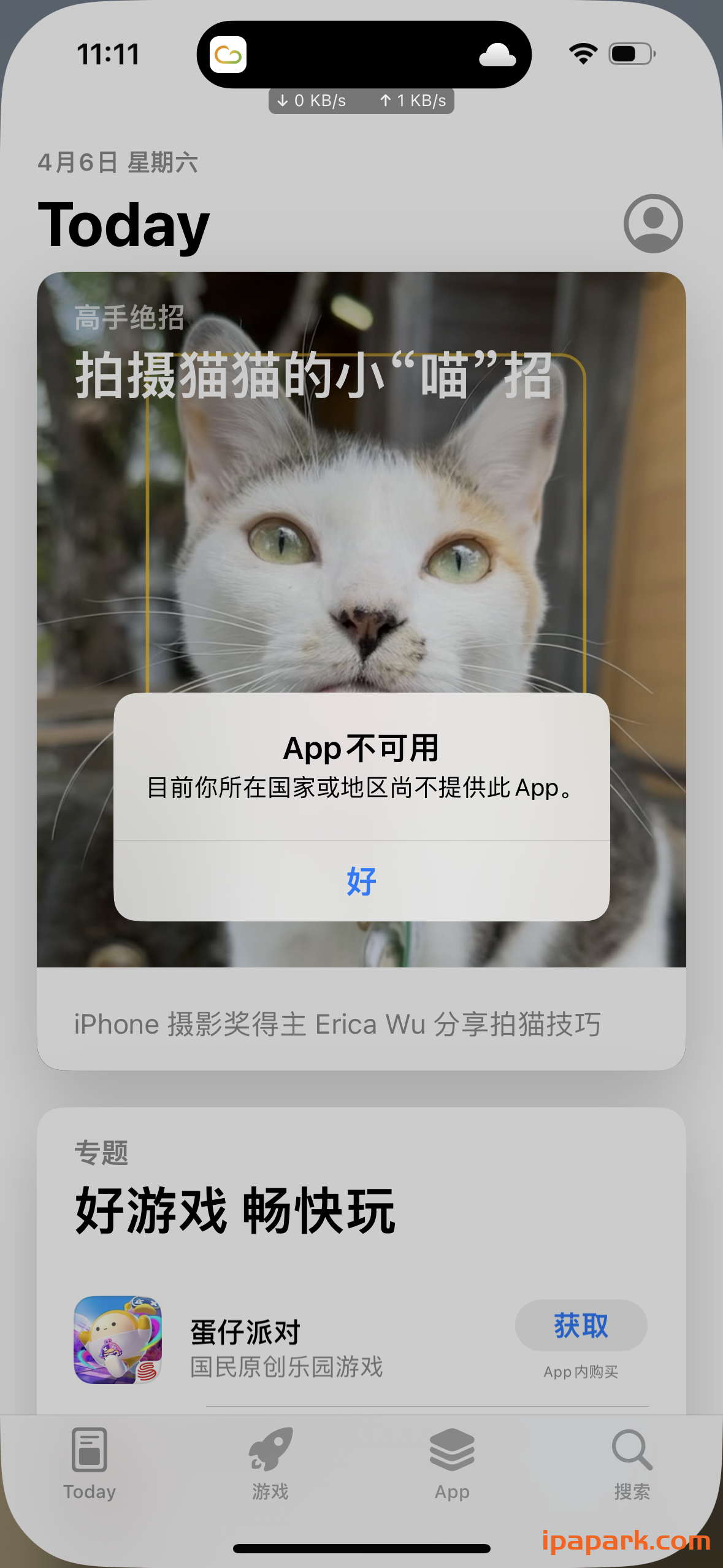Switch to the App tab
Screen dimensions: 723x1568
pyautogui.click(x=452, y=1463)
